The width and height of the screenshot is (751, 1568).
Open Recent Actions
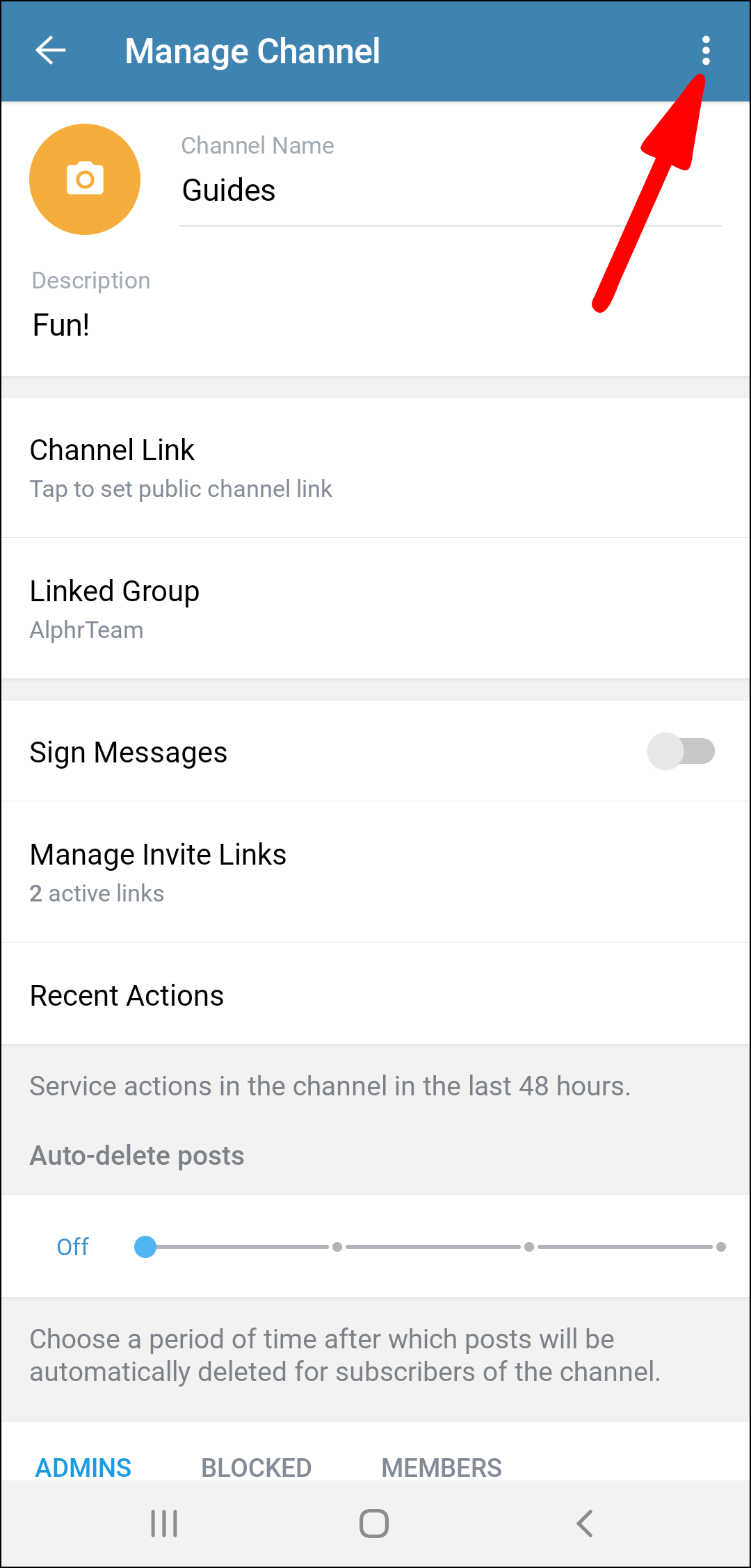(375, 994)
